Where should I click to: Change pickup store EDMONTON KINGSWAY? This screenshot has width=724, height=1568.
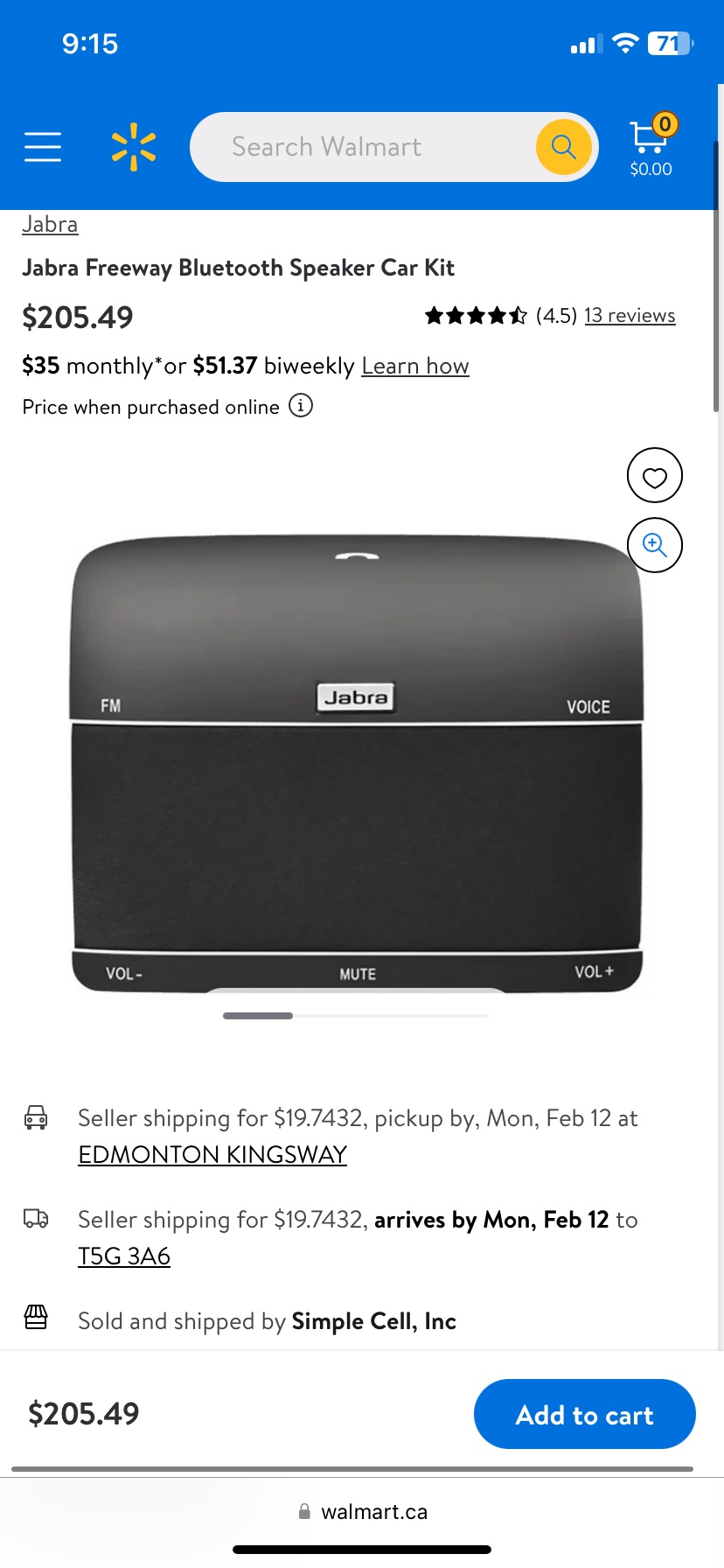[x=212, y=1155]
